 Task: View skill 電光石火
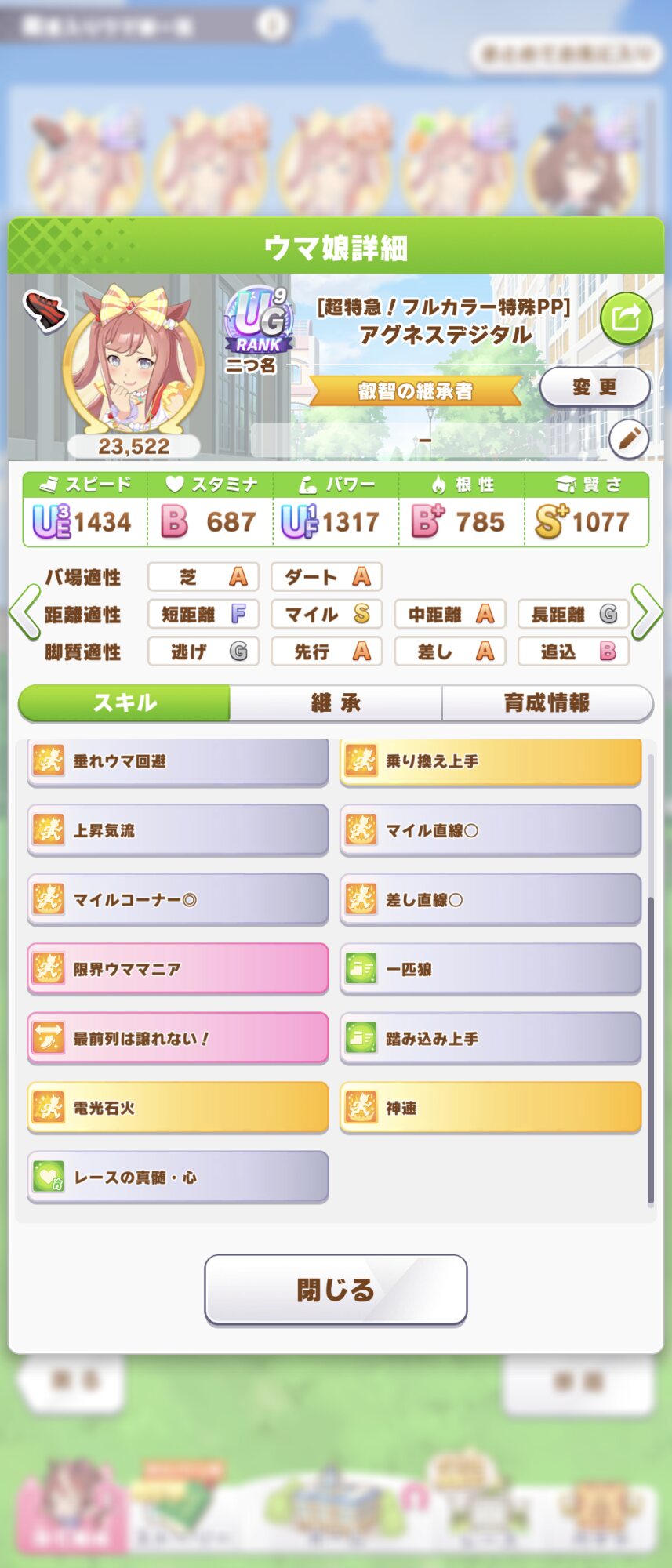[177, 1108]
